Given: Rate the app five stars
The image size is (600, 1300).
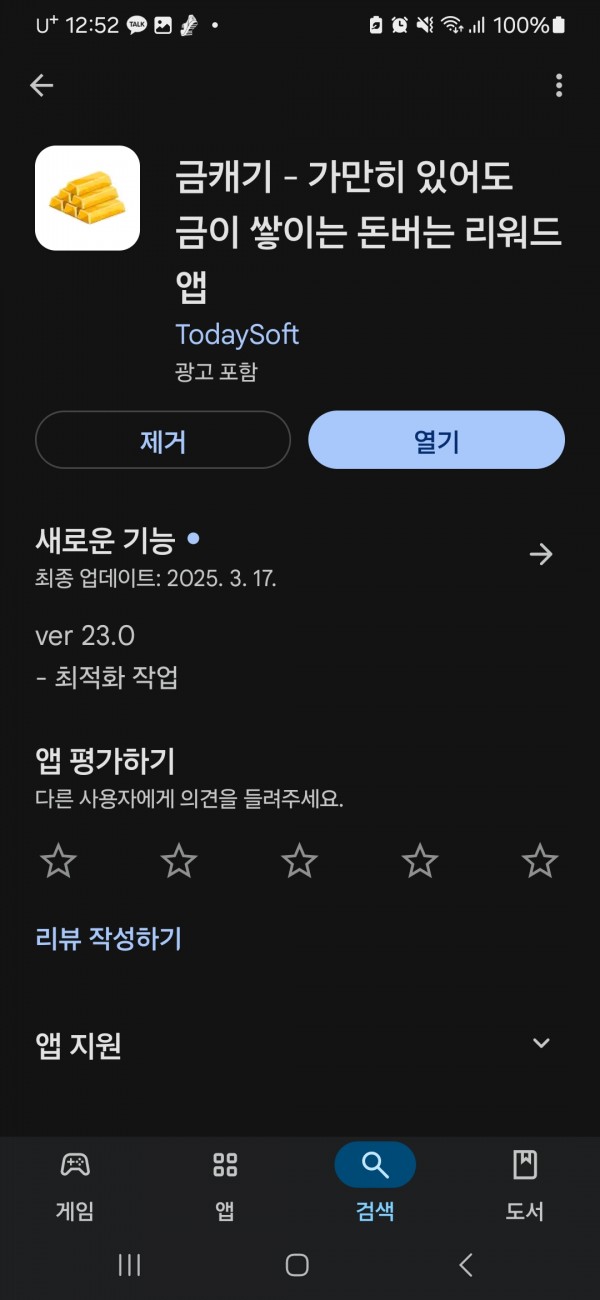Looking at the screenshot, I should tap(540, 860).
